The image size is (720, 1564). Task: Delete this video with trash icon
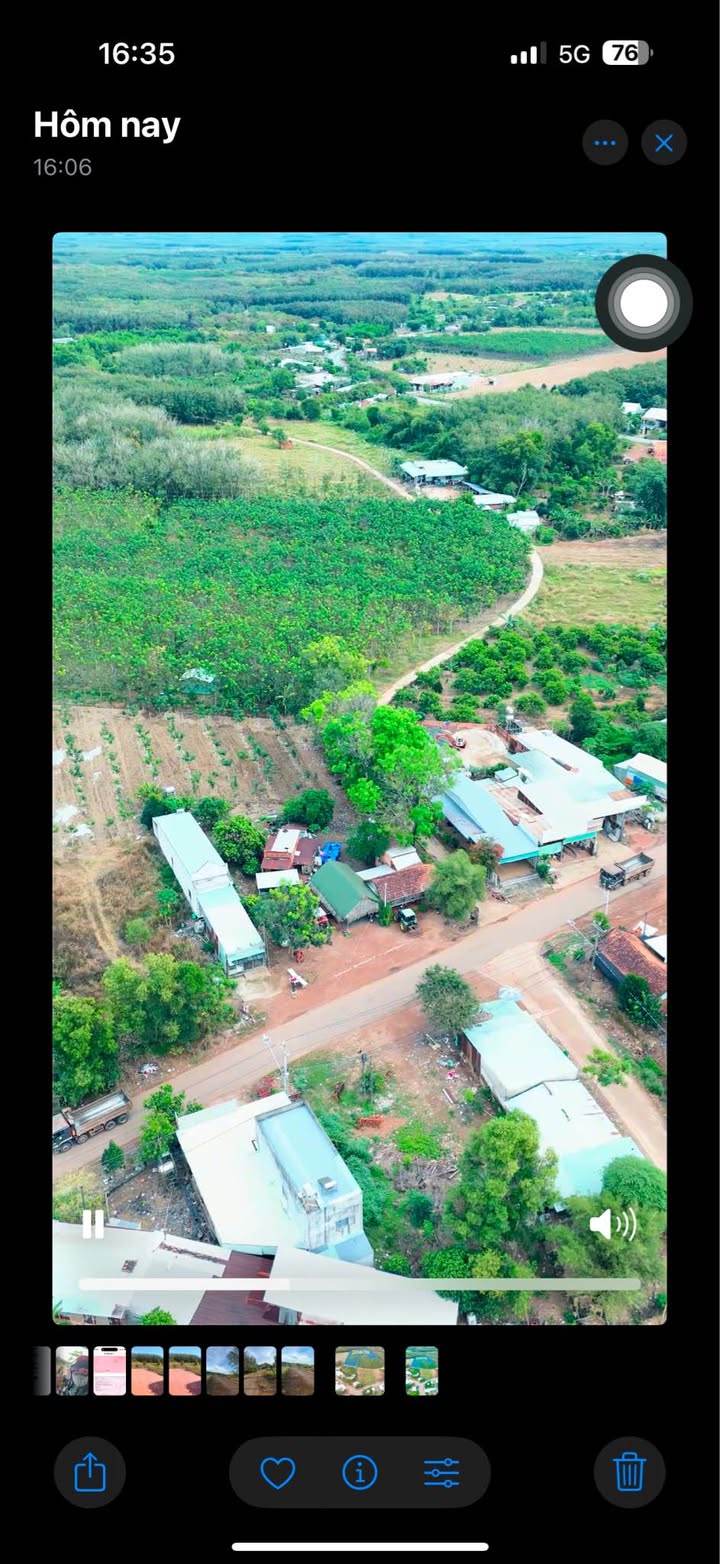point(629,1472)
